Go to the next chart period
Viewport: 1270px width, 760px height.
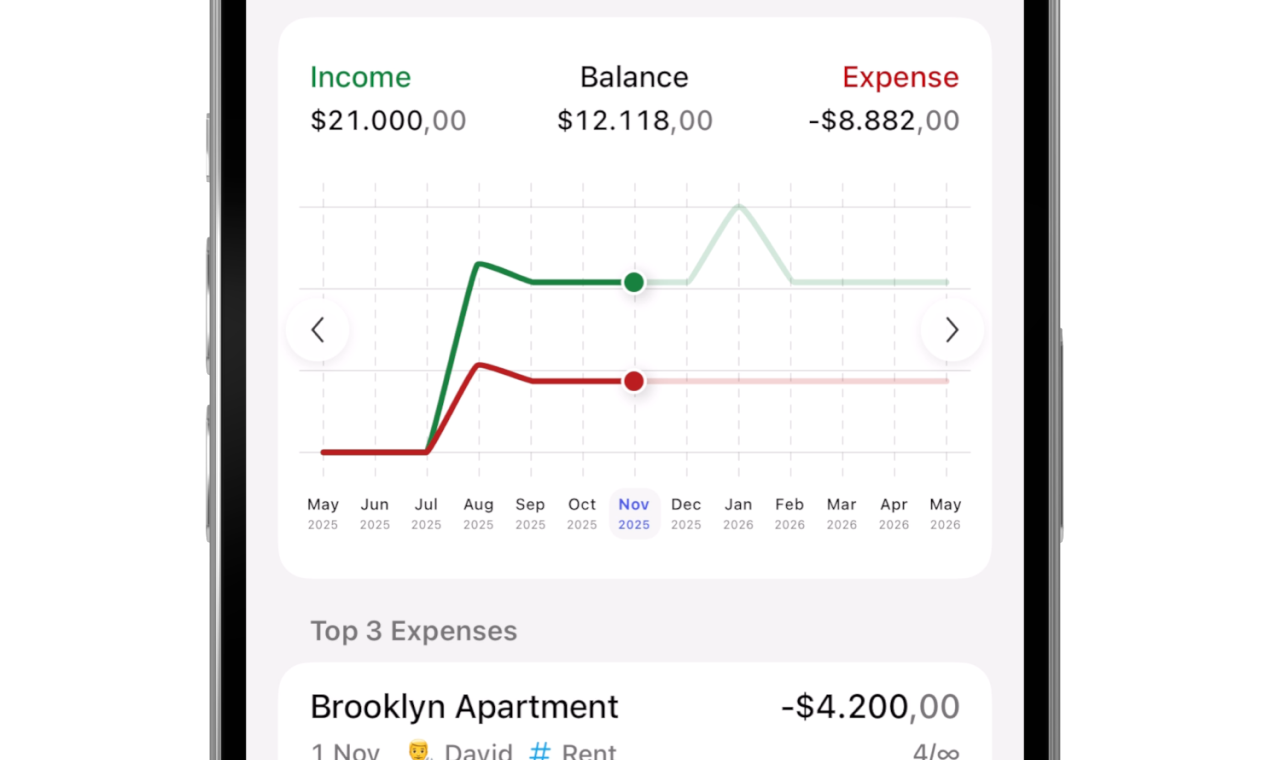(952, 330)
